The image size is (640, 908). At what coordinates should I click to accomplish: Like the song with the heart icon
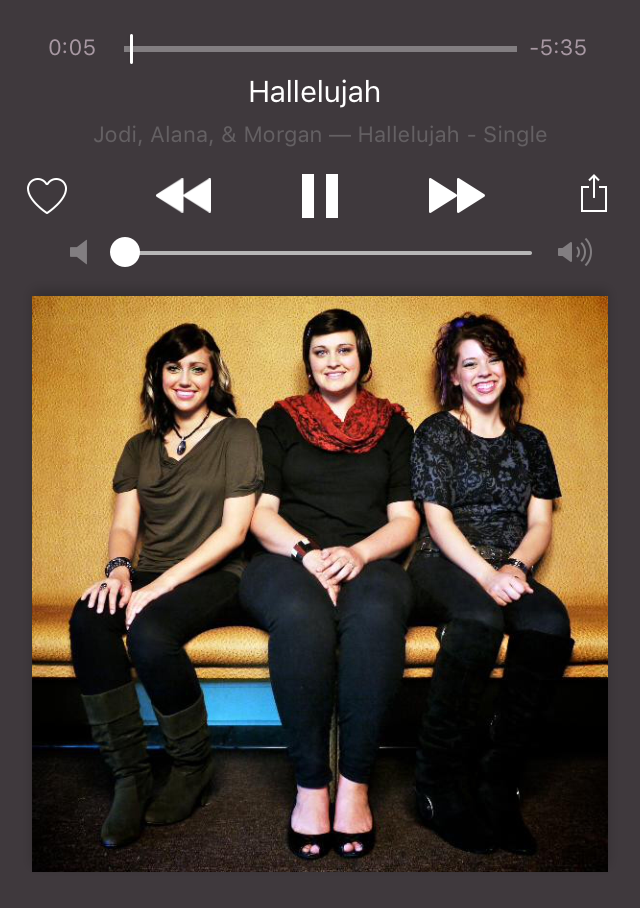point(47,195)
